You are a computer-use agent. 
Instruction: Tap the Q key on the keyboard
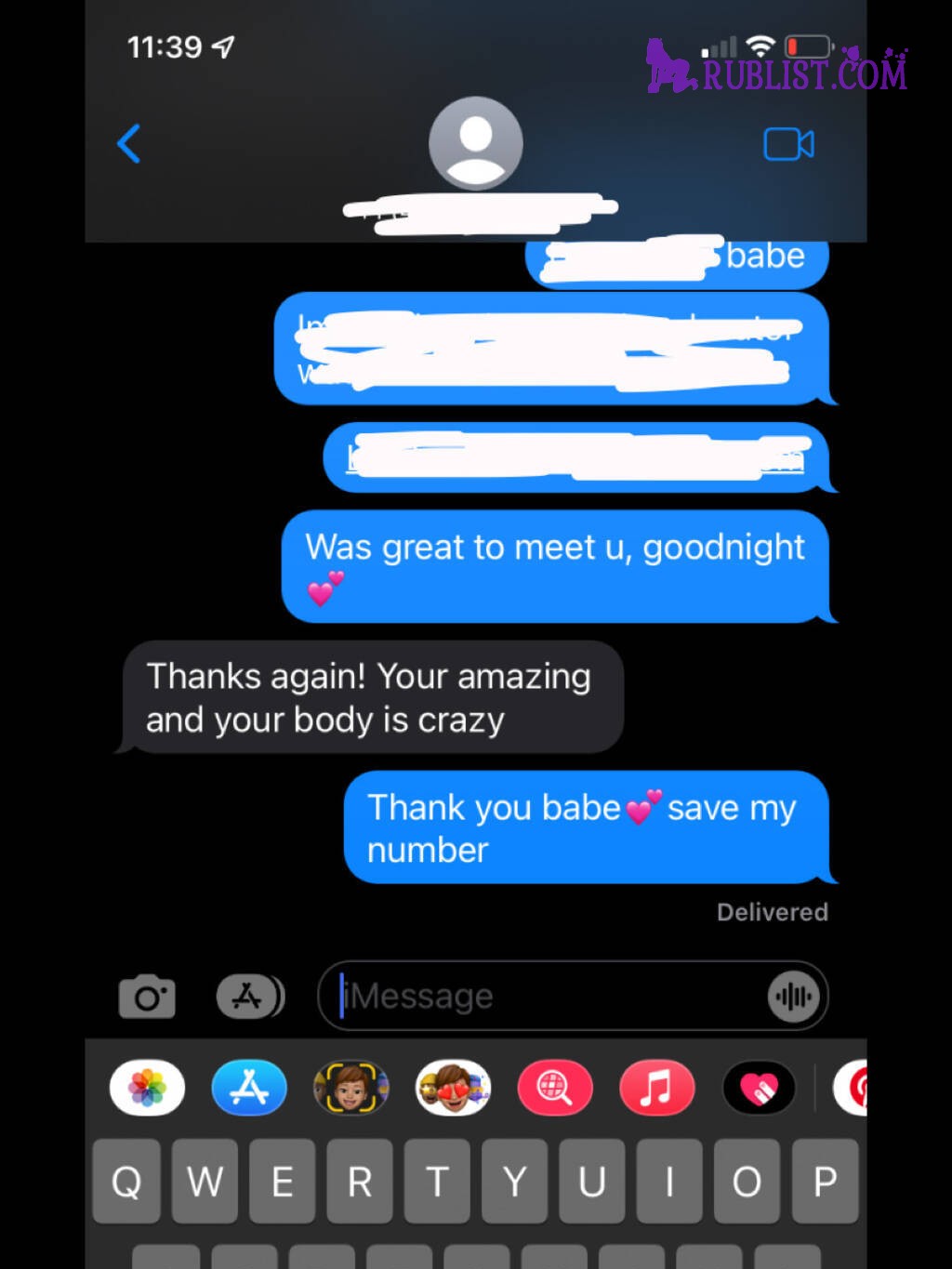point(126,1181)
